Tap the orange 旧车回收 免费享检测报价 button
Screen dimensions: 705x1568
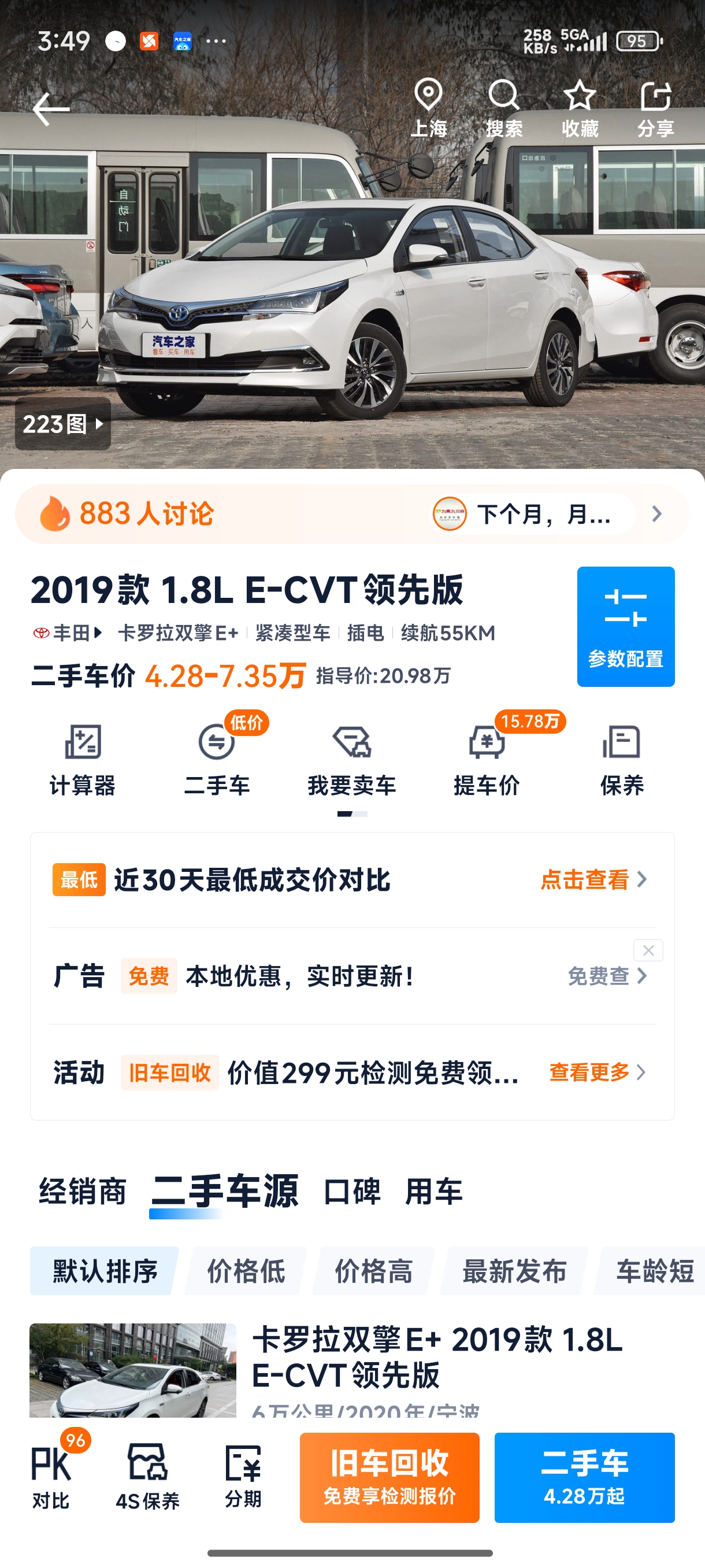pos(389,1477)
